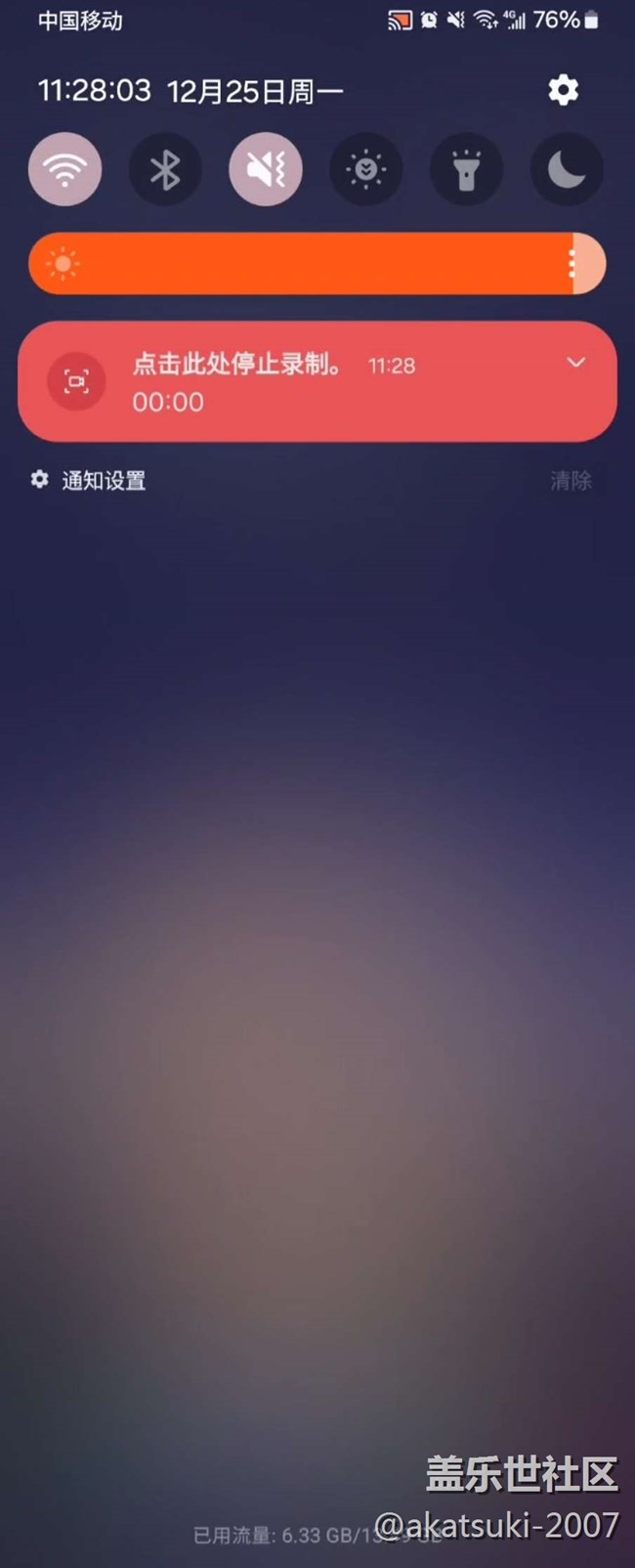Enable Do Not Disturb moon toggle

[x=567, y=170]
